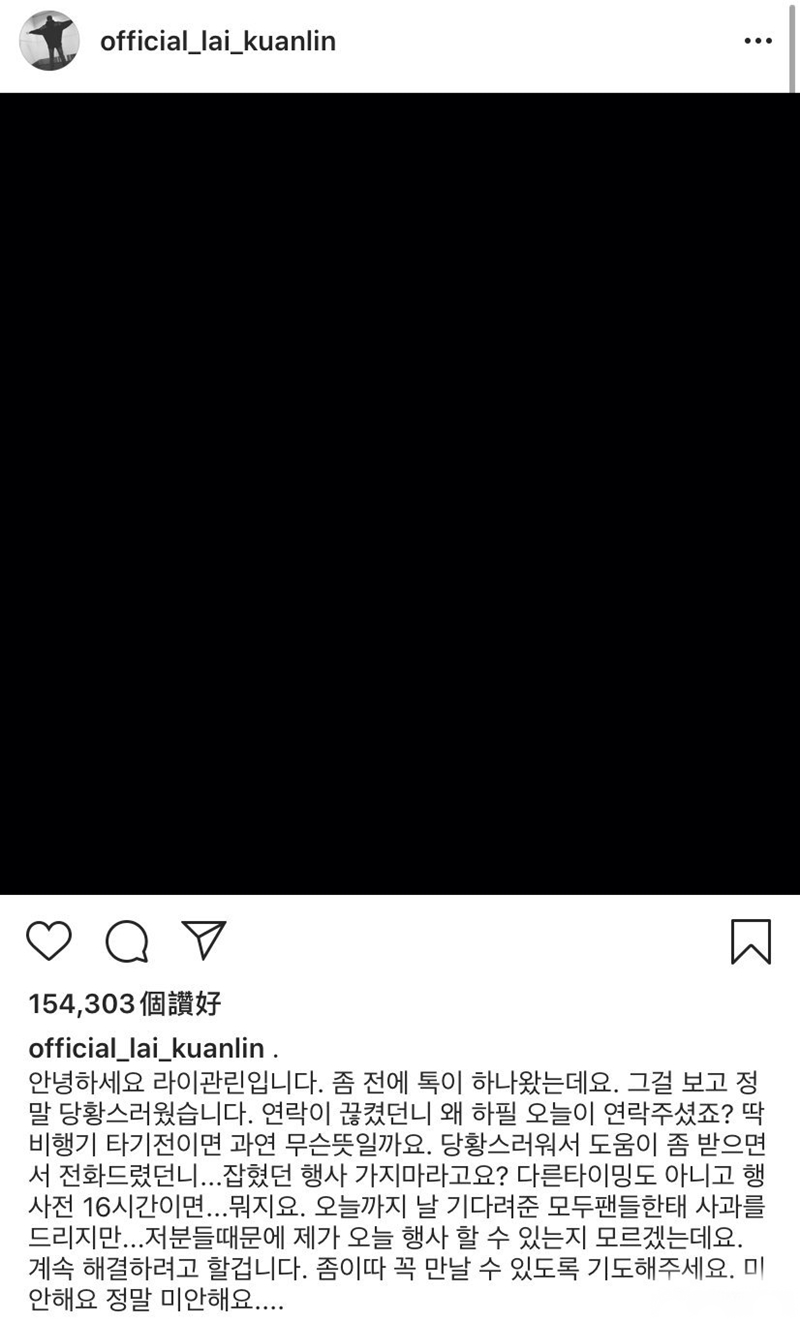Open official_lai_kuanlin from the caption
Image resolution: width=800 pixels, height=1322 pixels.
pyautogui.click(x=147, y=1048)
